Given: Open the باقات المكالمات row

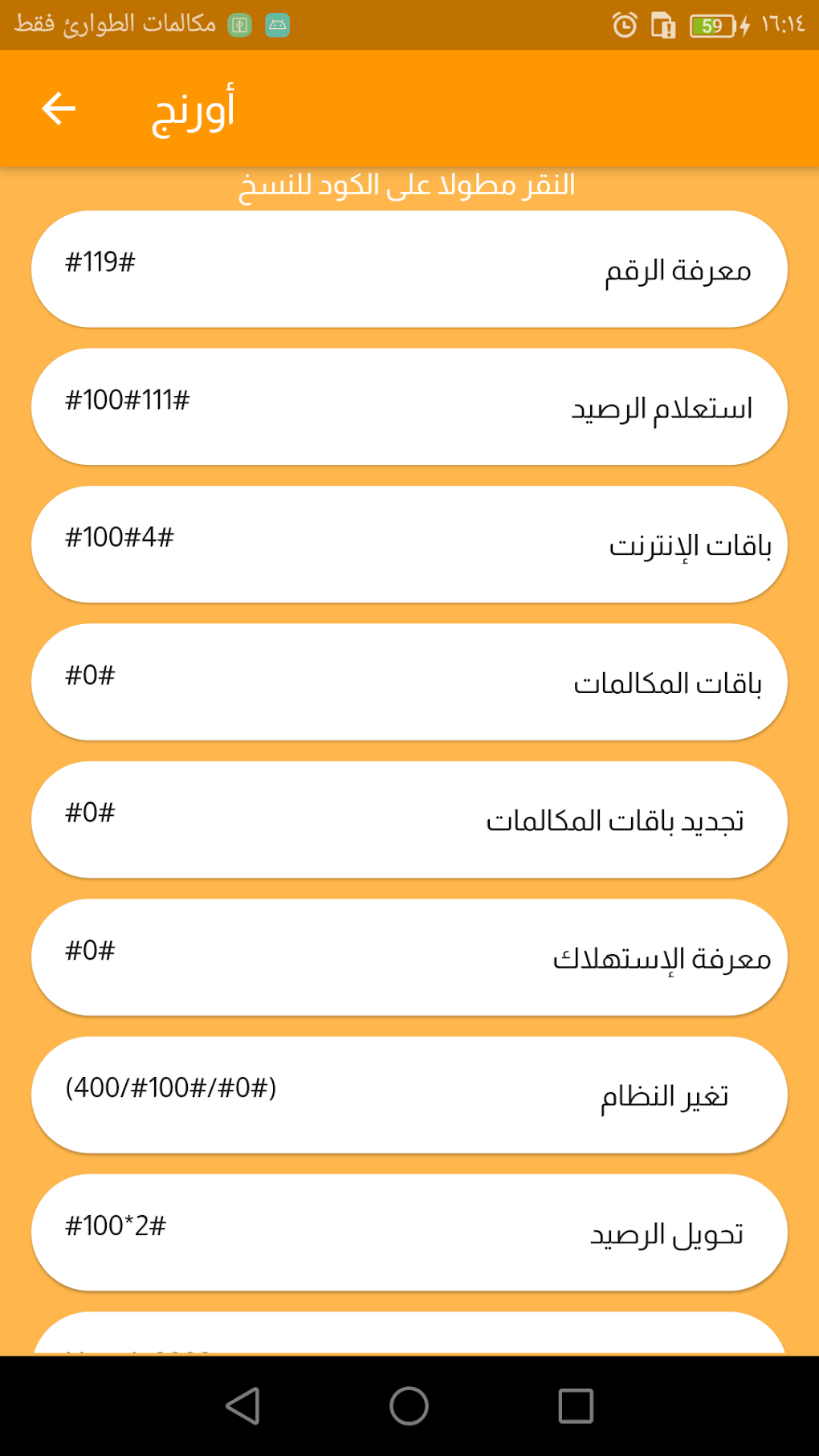Looking at the screenshot, I should [409, 682].
